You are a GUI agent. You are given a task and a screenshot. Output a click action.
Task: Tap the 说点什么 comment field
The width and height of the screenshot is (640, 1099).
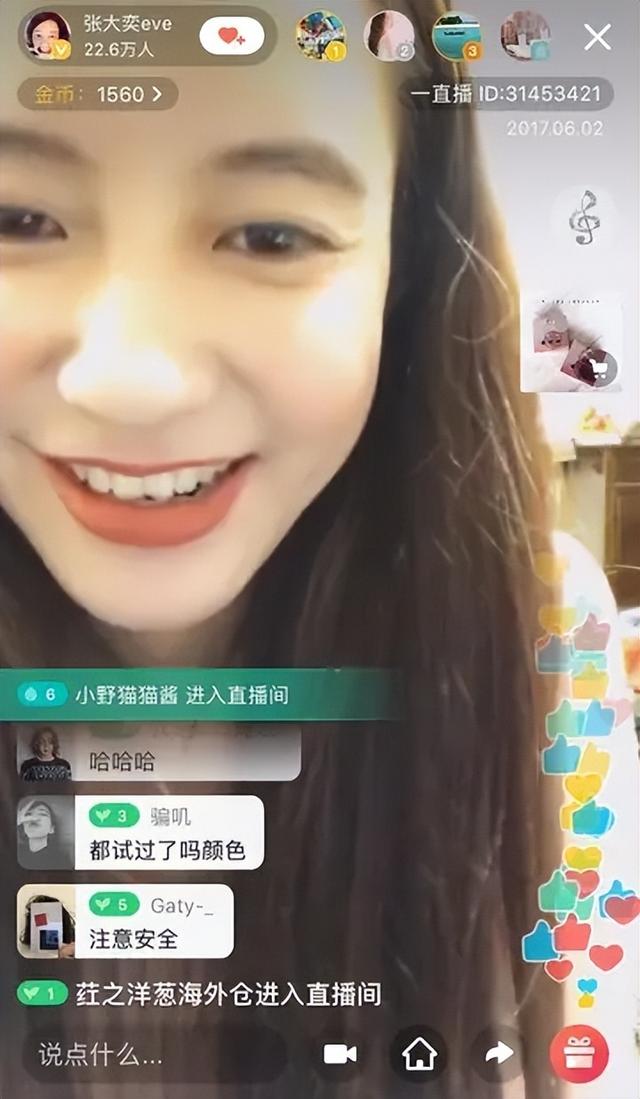tap(150, 1053)
